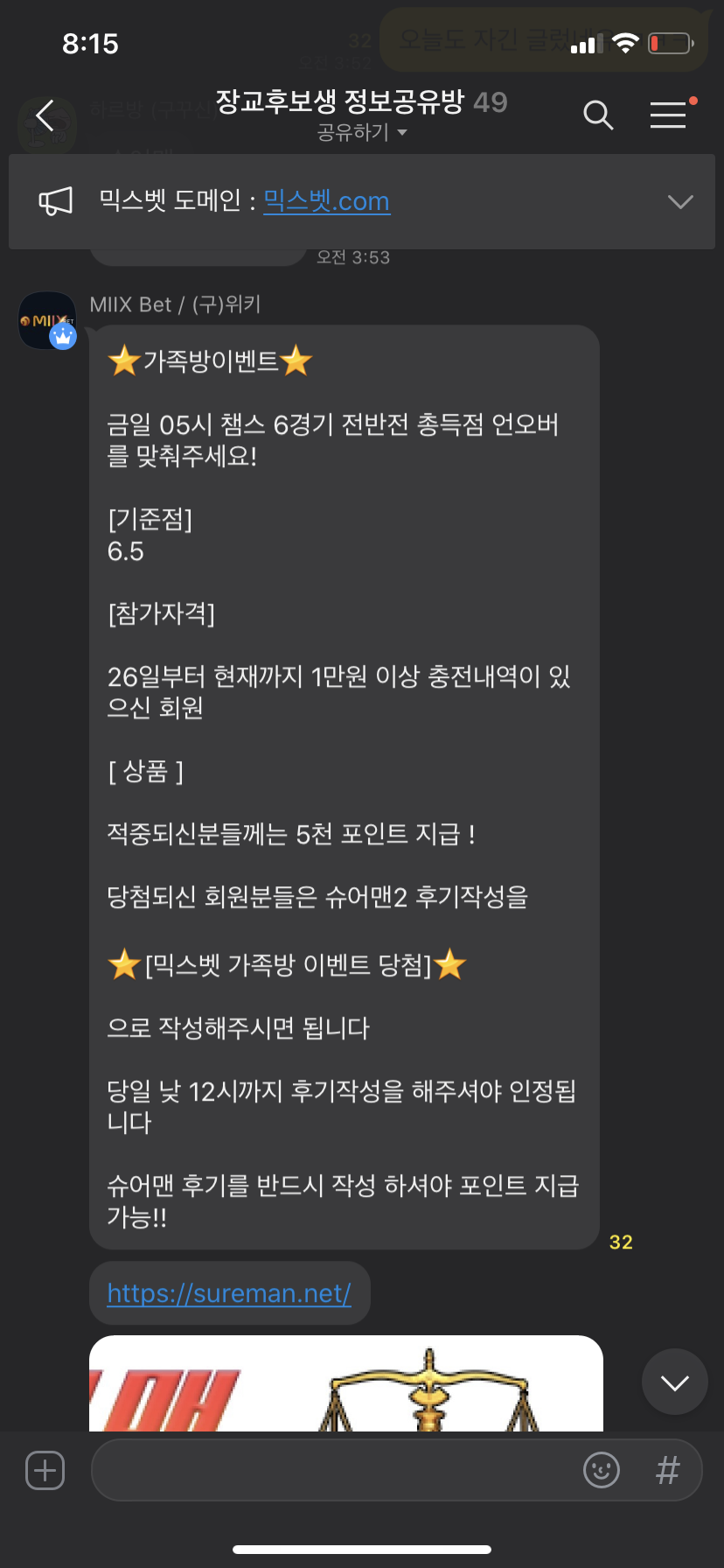Tap the 공유하기 share dropdown

tap(361, 132)
